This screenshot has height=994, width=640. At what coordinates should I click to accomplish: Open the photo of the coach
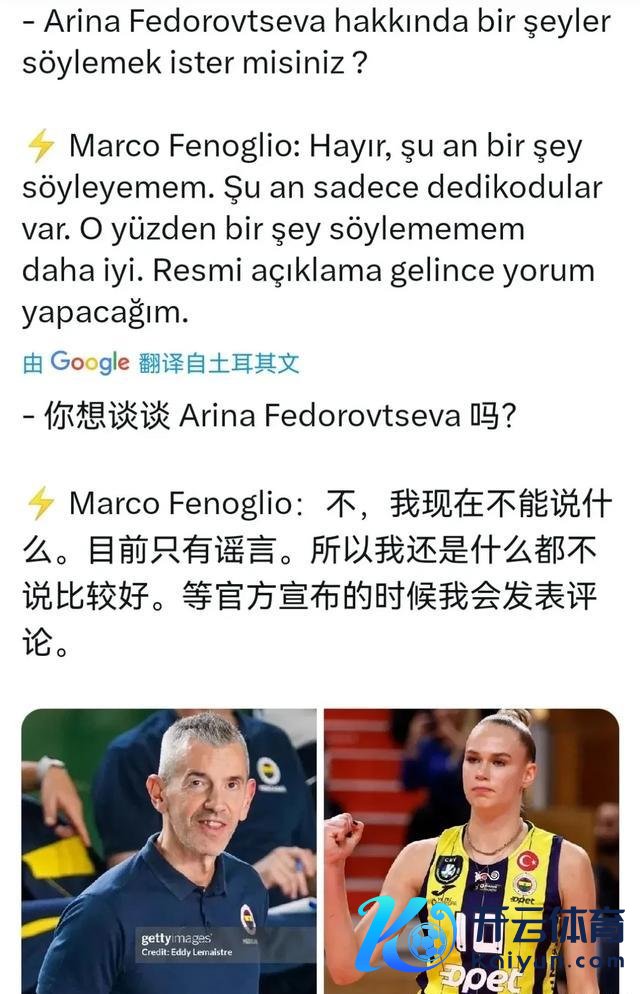pos(168,850)
